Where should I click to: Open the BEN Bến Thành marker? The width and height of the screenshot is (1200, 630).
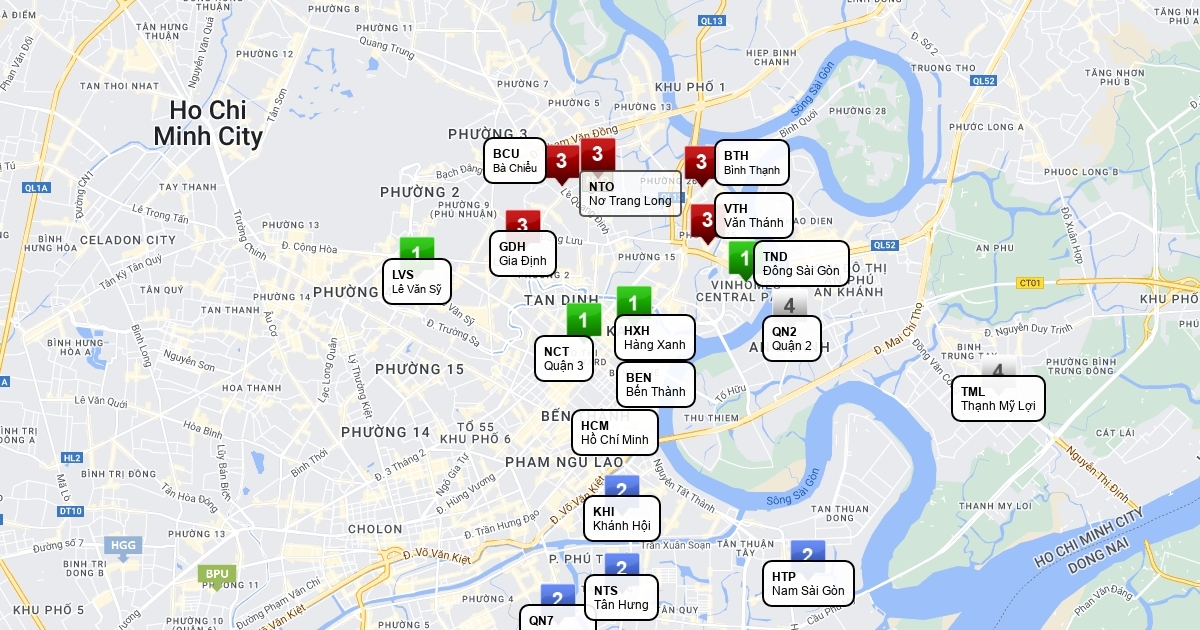point(655,385)
